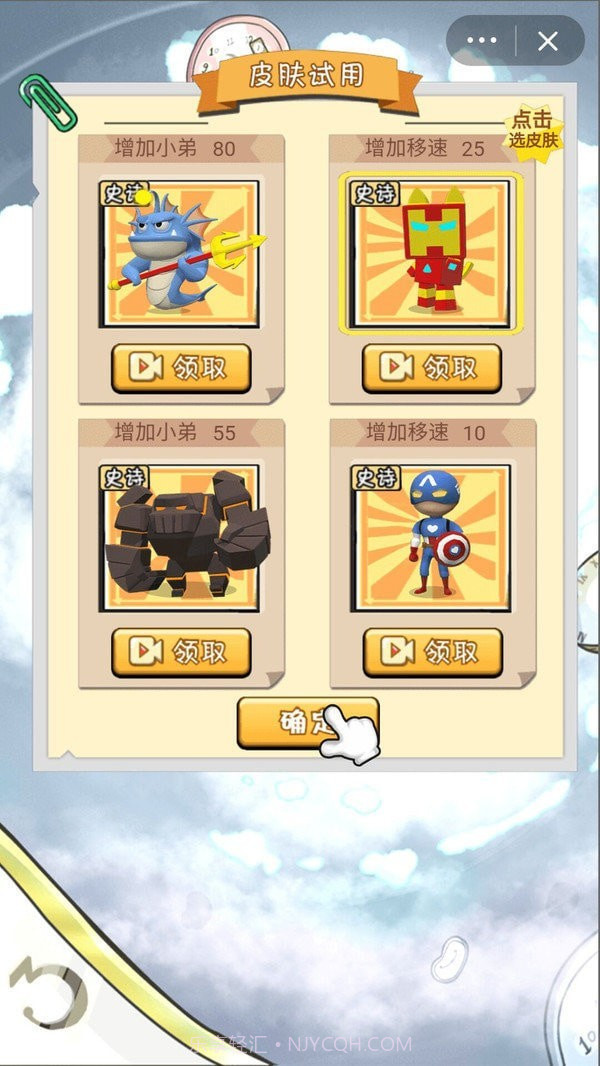Select the shield hero skin

coord(431,537)
